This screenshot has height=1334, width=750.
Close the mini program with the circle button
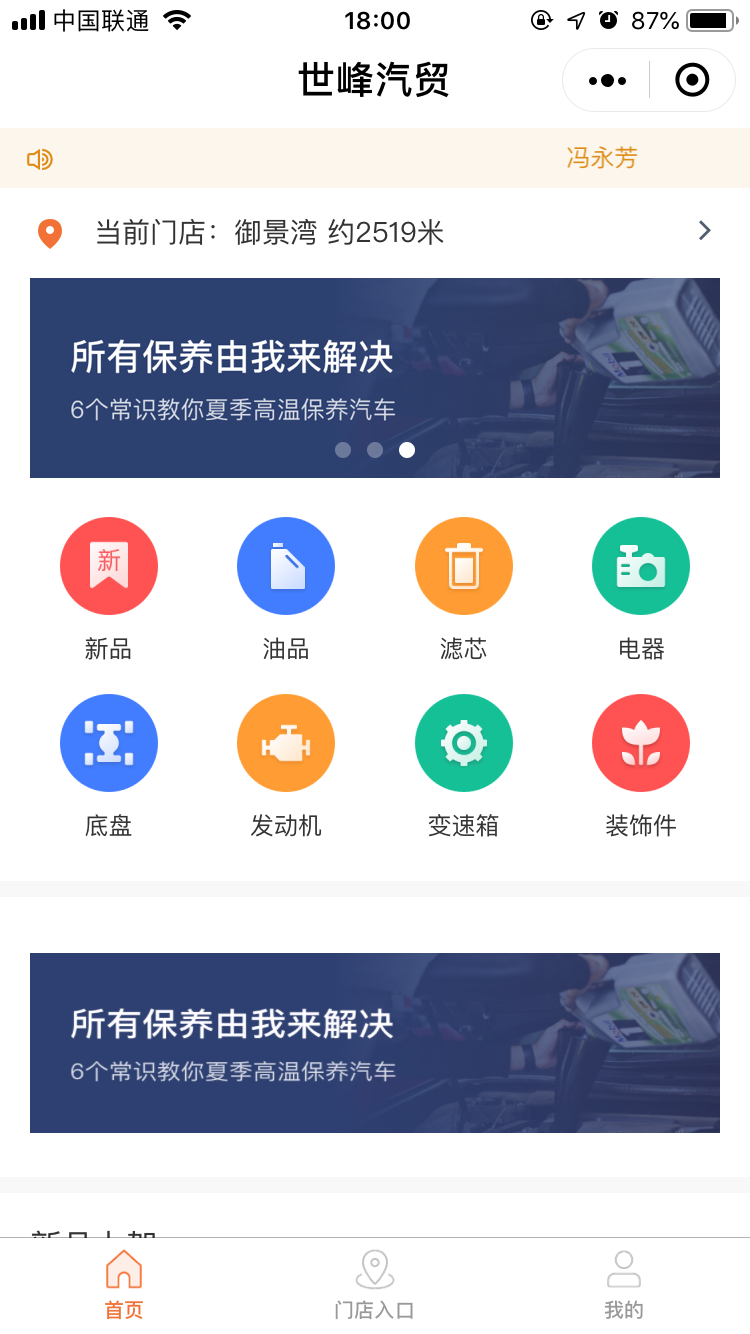coord(692,80)
